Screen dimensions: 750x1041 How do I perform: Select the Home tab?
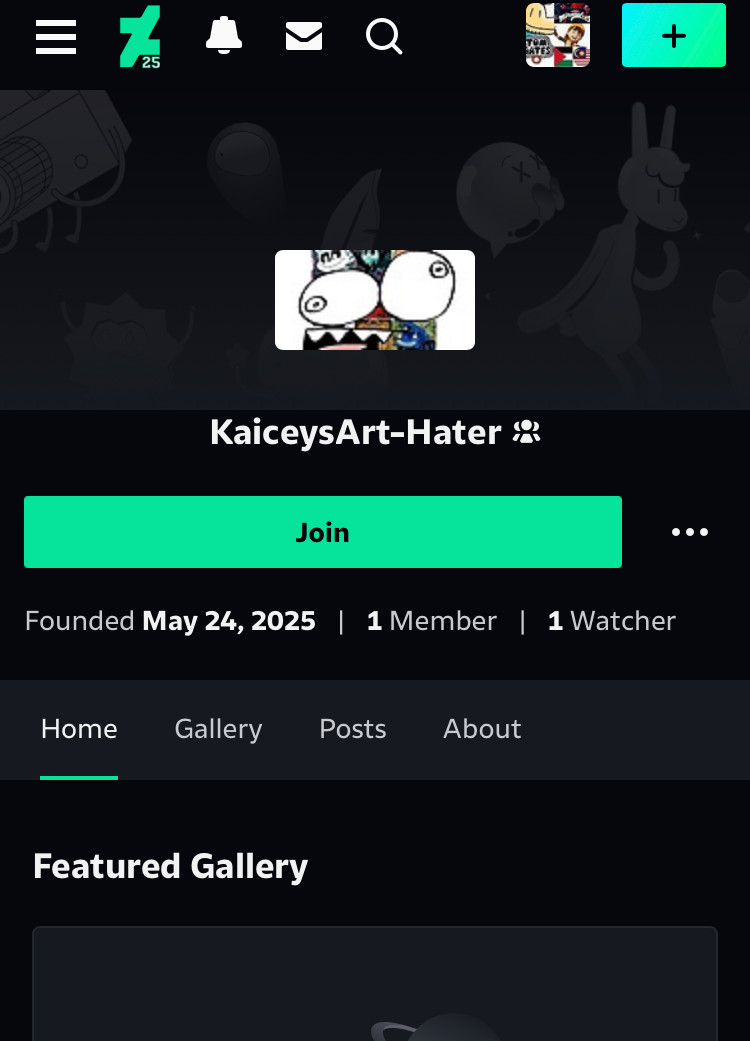[x=79, y=729]
